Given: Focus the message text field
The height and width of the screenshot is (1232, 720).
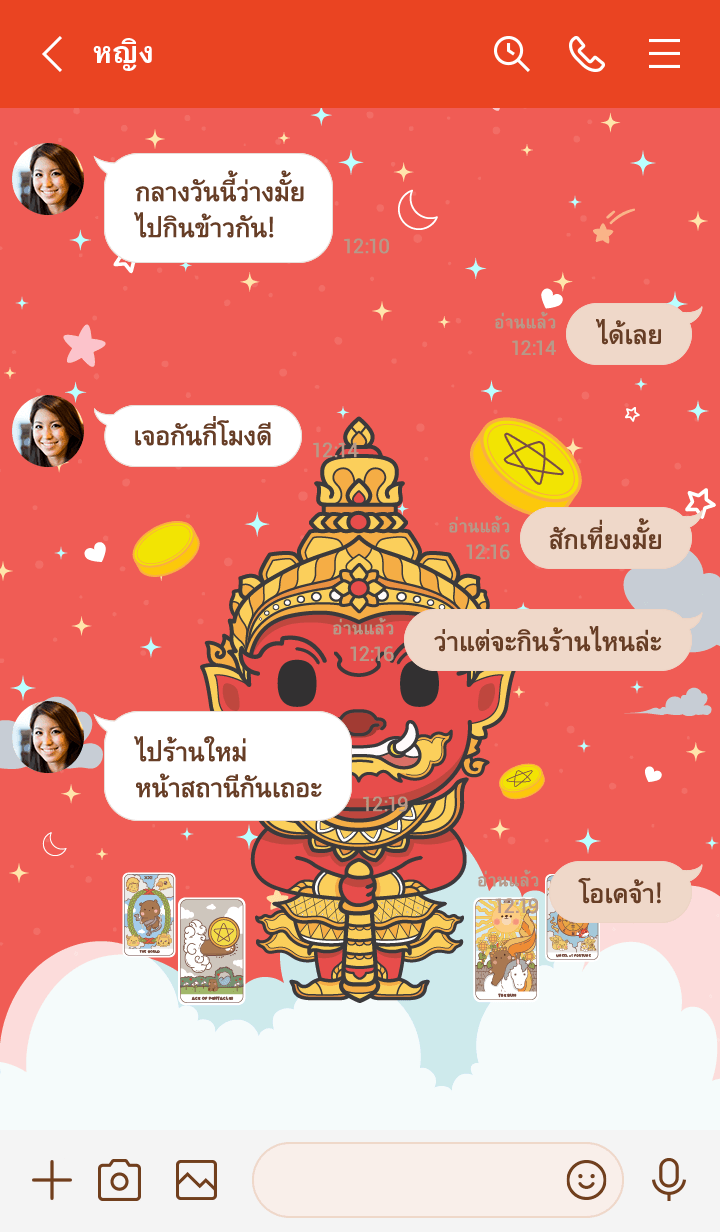Looking at the screenshot, I should [405, 1180].
